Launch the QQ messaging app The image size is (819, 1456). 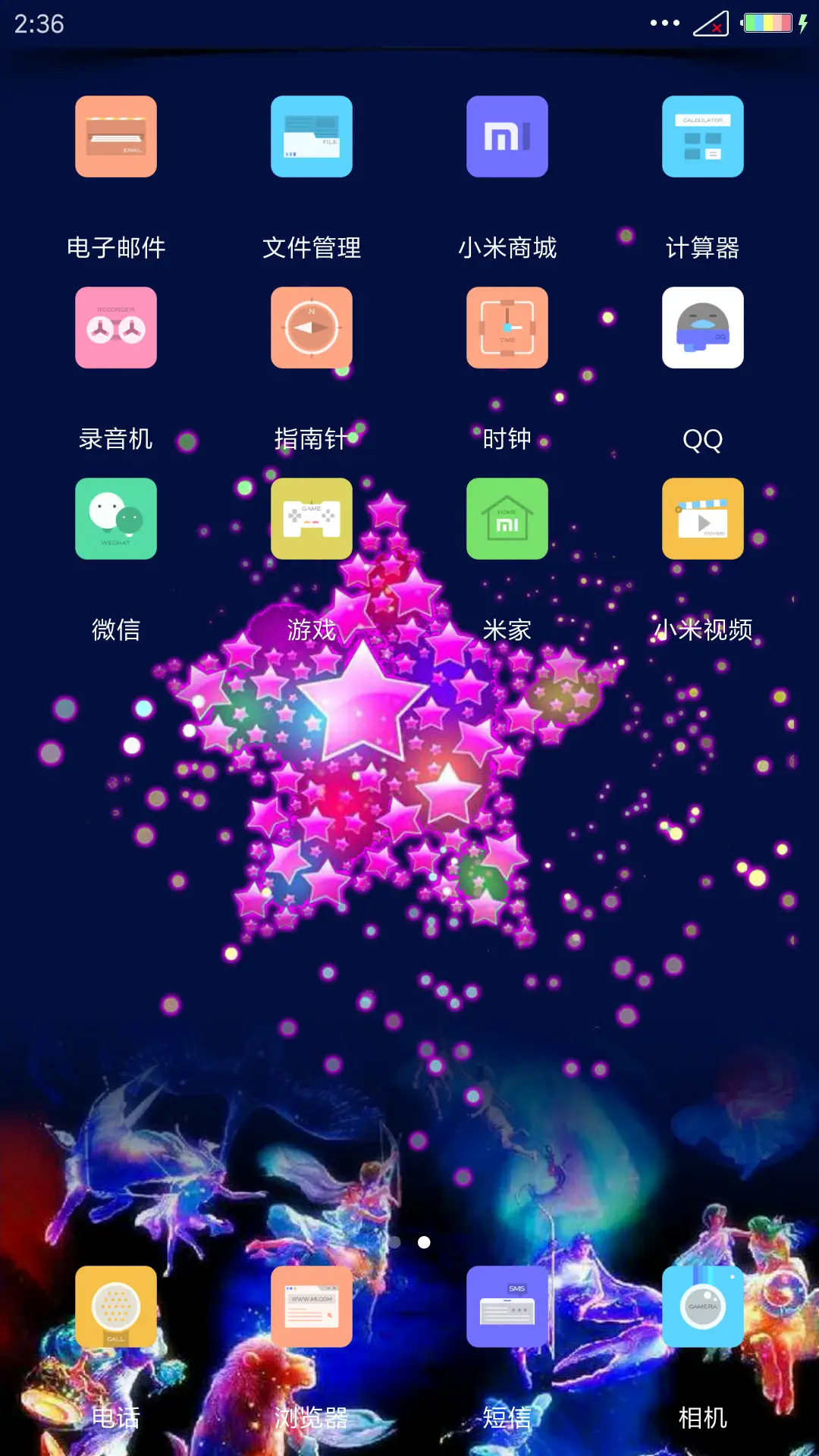click(x=702, y=328)
